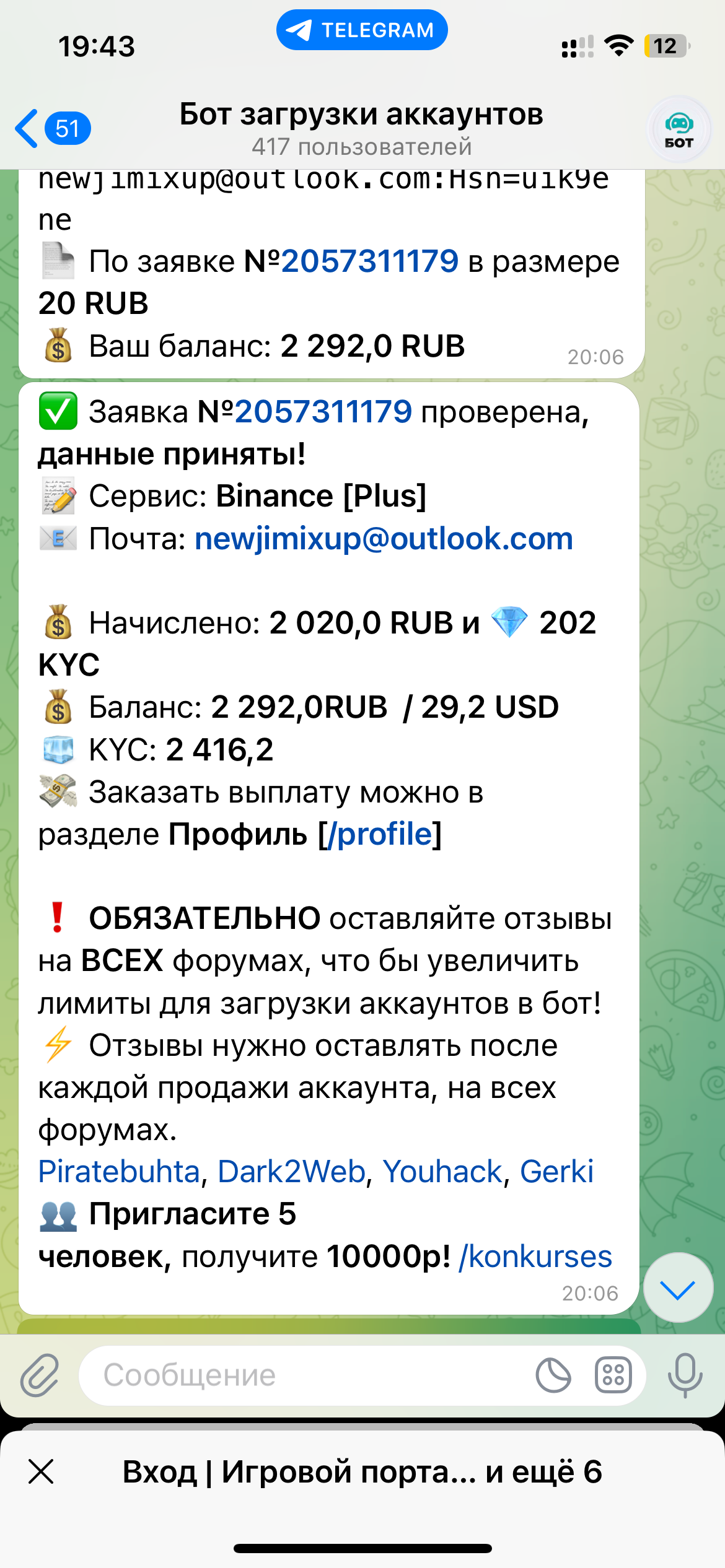This screenshot has height=1568, width=725.
Task: Tap the /konkurses command link
Action: click(x=535, y=1257)
